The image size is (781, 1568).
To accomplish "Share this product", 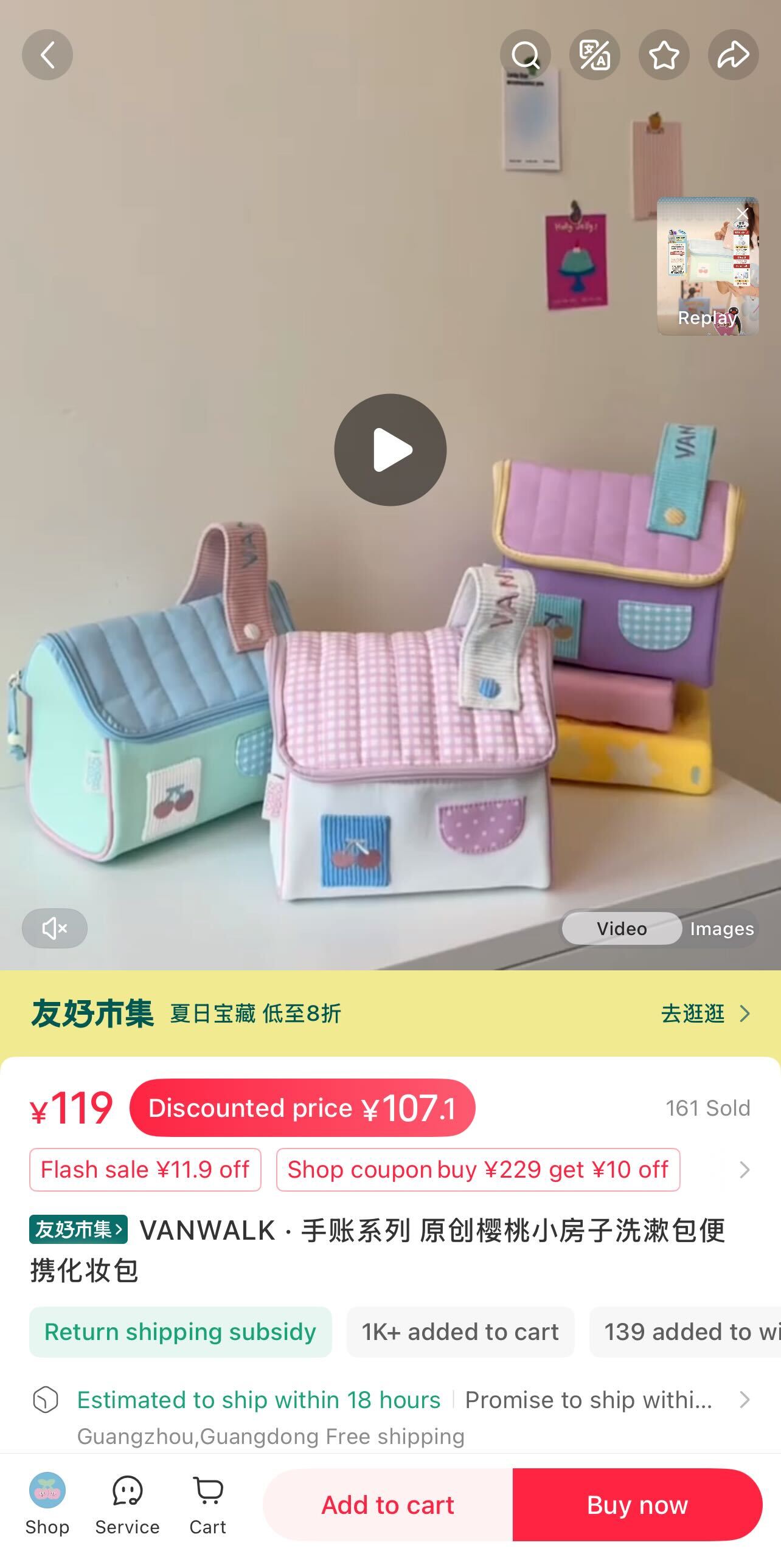I will coord(733,55).
